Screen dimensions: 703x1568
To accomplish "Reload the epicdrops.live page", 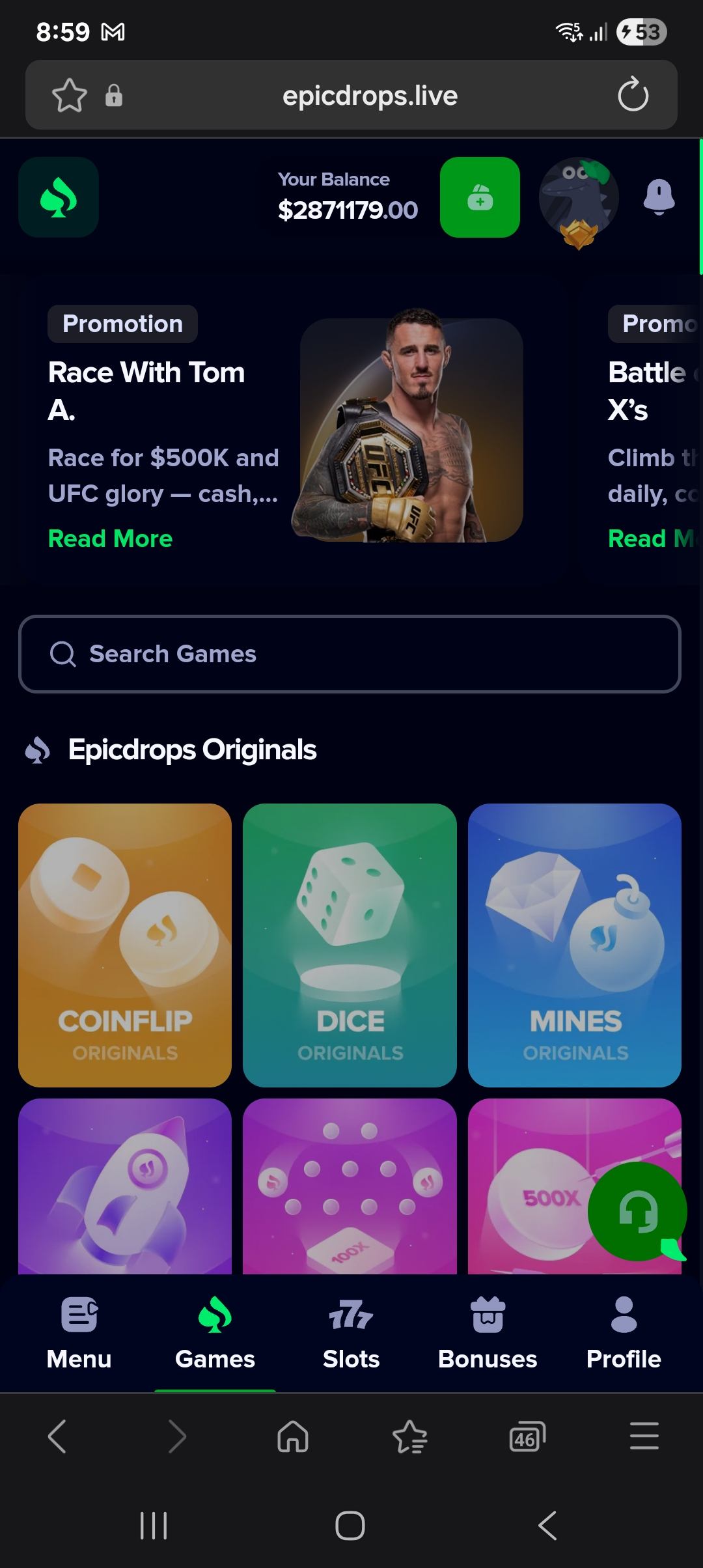I will 633,96.
